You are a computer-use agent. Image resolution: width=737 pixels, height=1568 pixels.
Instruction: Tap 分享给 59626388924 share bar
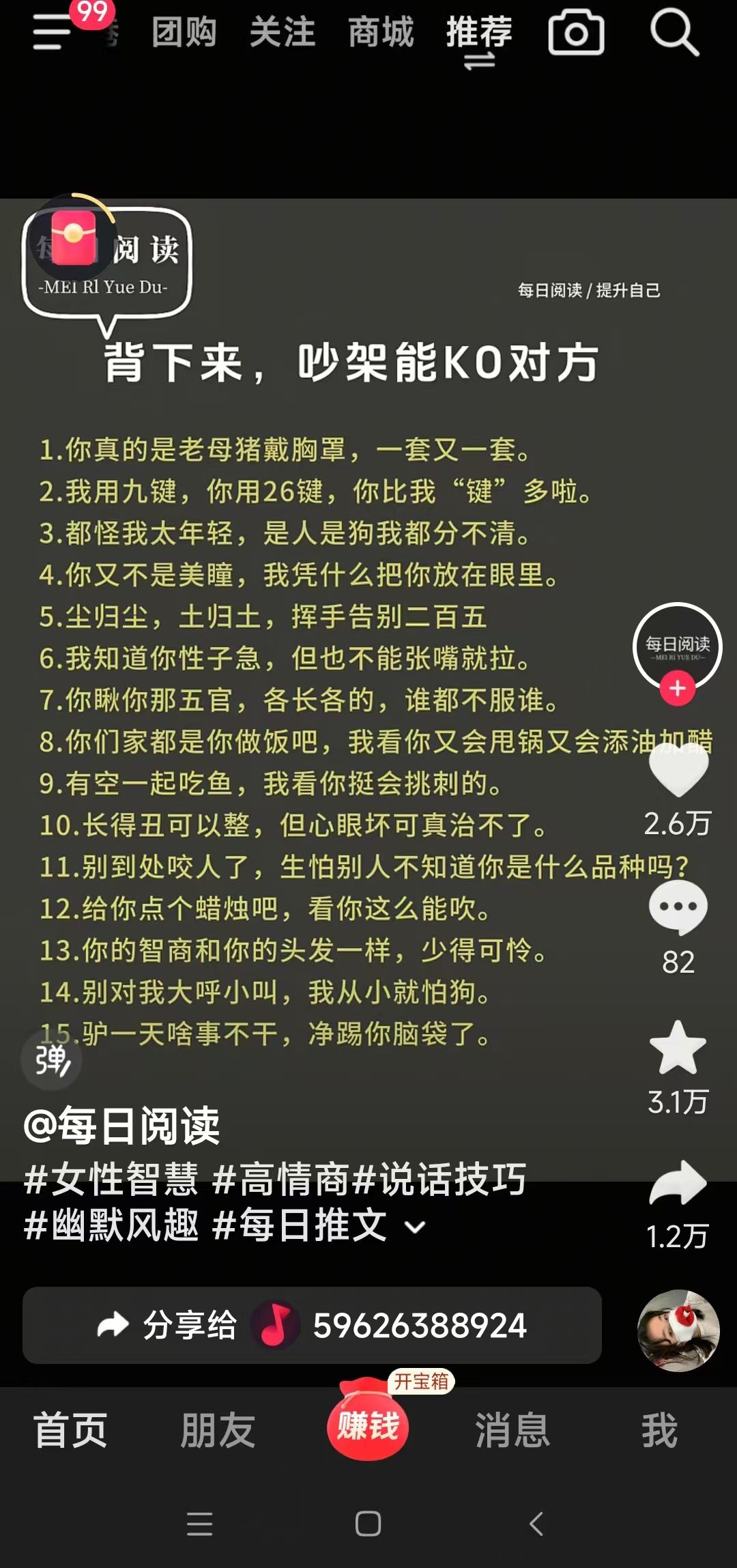tap(312, 1325)
